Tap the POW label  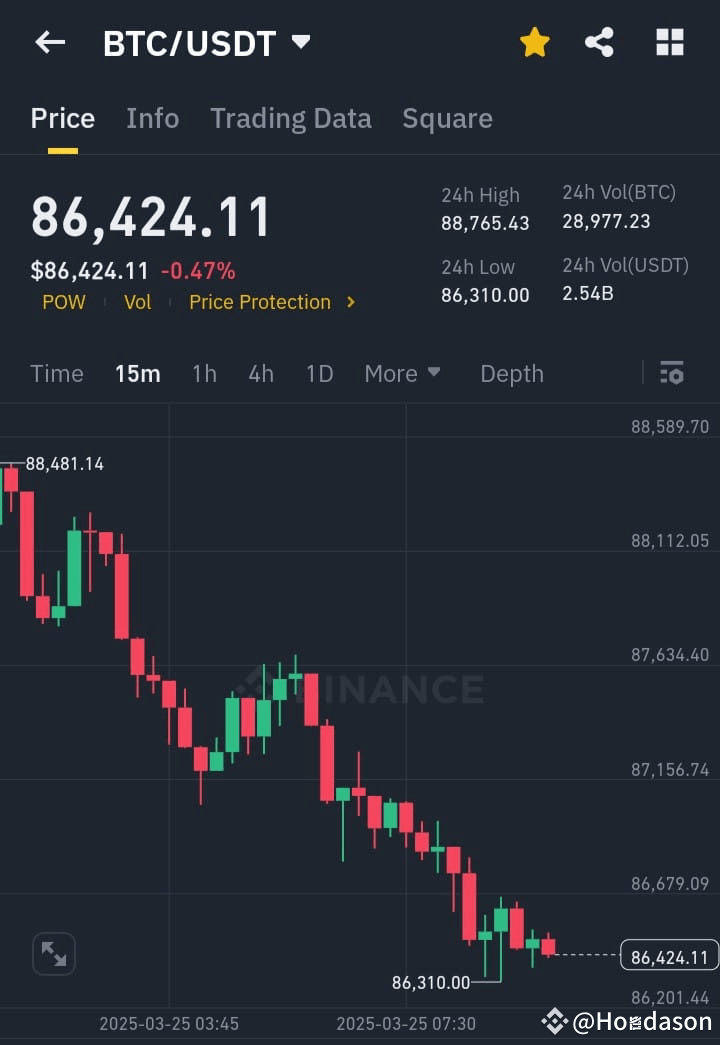pyautogui.click(x=64, y=302)
